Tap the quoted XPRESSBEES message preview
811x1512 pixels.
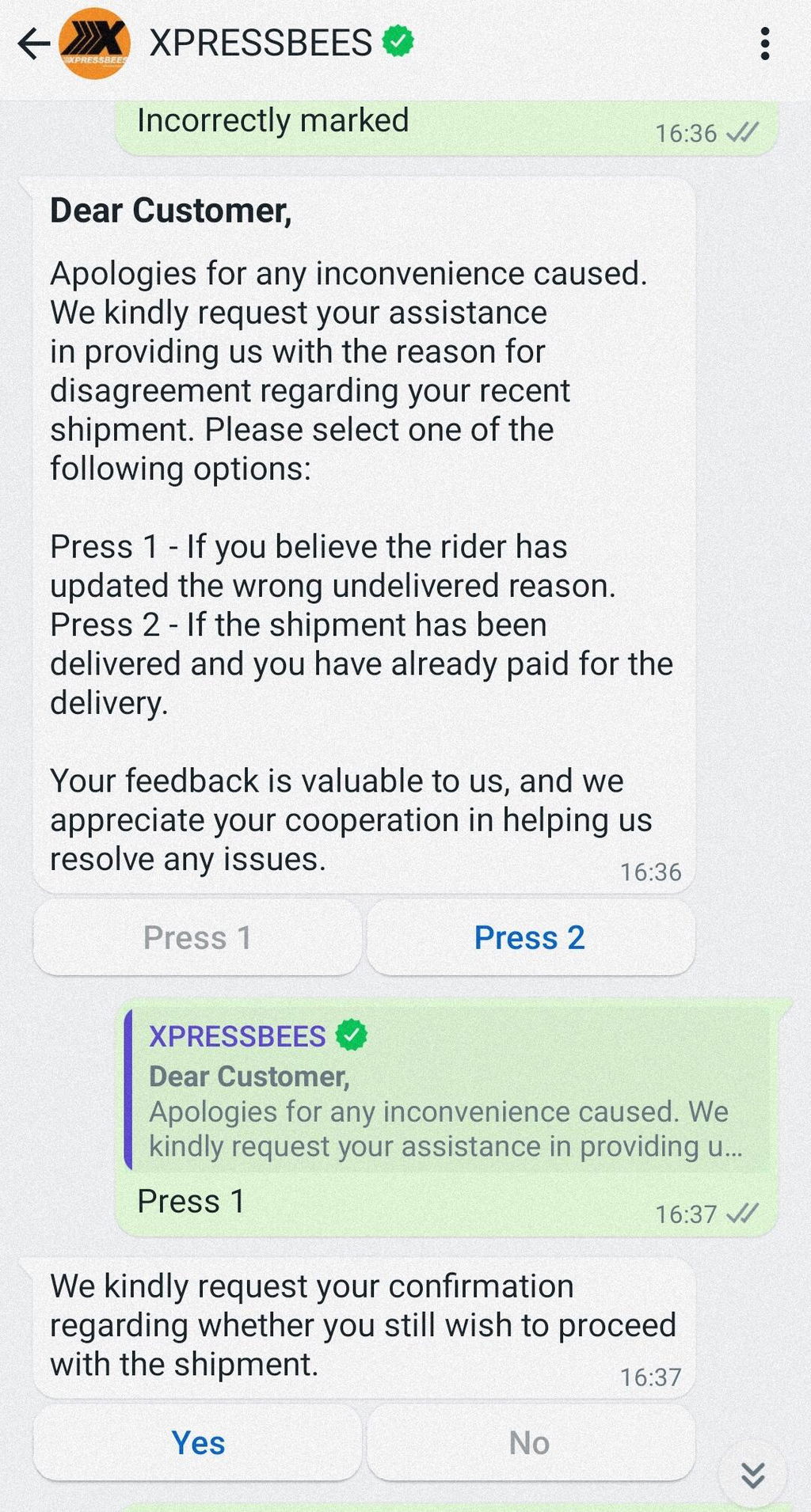[x=447, y=1089]
